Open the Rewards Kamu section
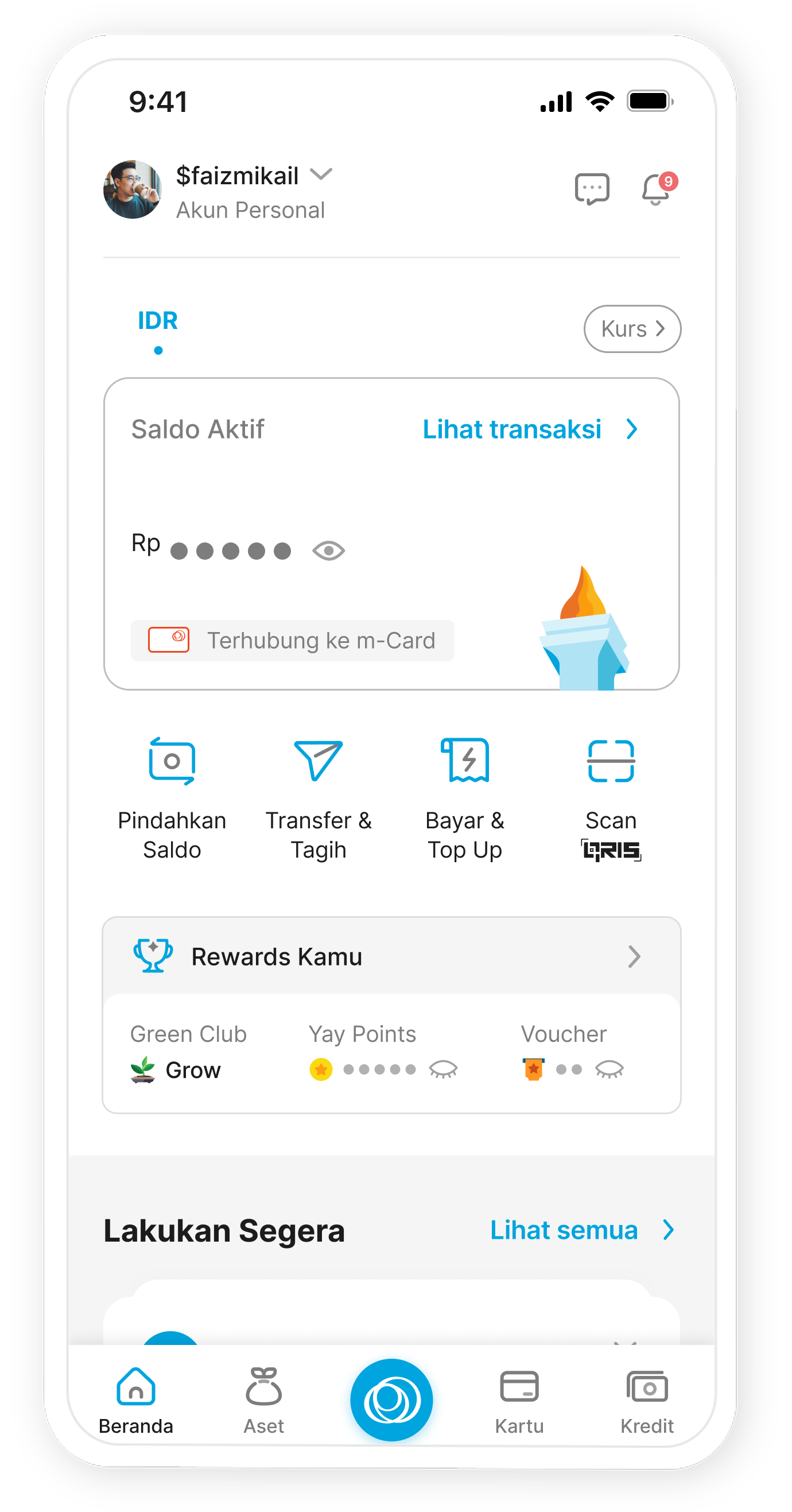792x1512 pixels. pyautogui.click(x=391, y=956)
